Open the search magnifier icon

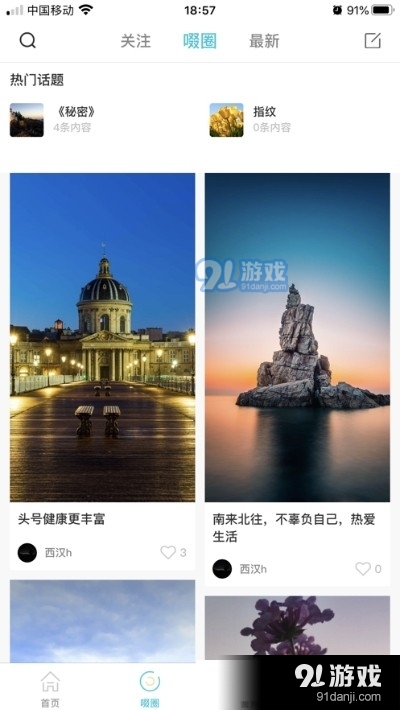[x=28, y=40]
